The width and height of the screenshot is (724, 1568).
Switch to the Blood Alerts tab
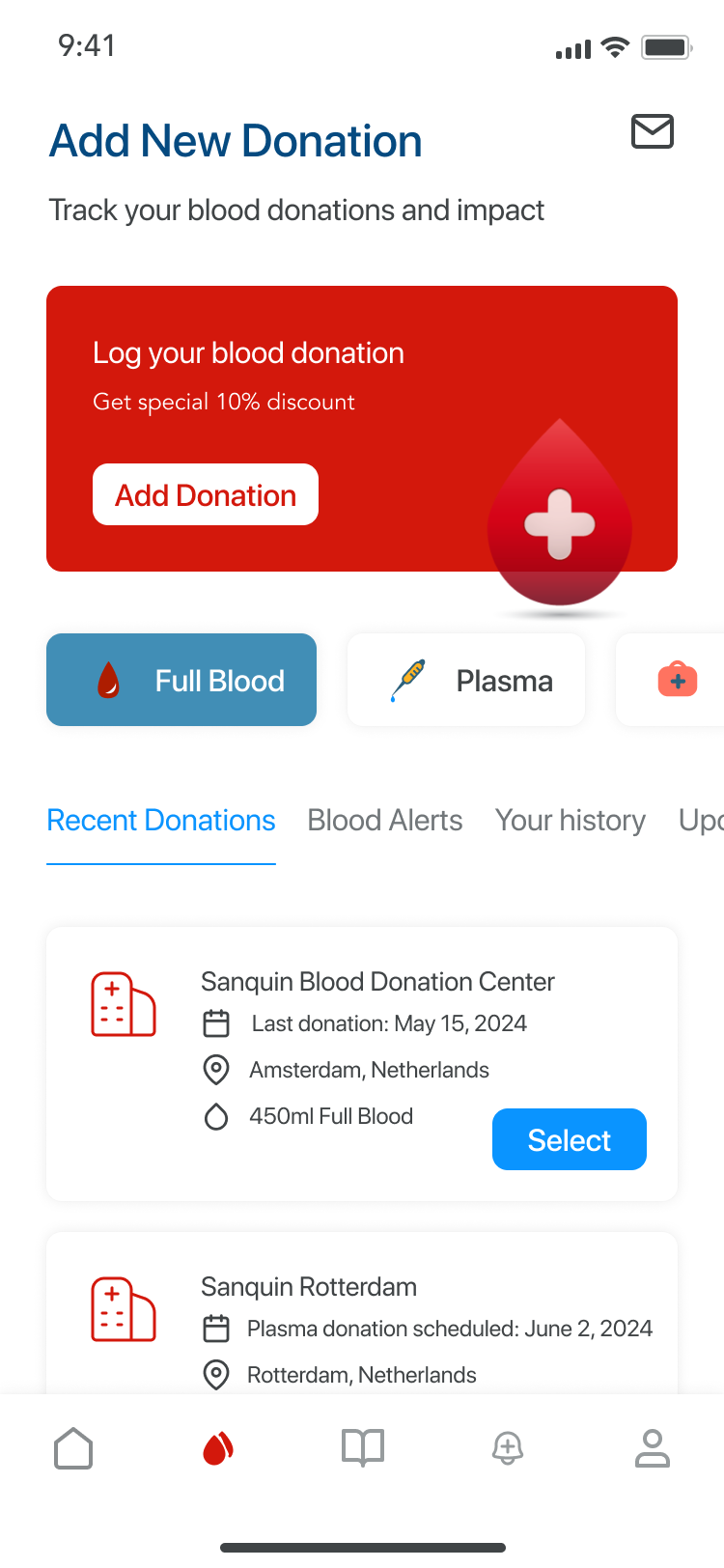tap(385, 821)
